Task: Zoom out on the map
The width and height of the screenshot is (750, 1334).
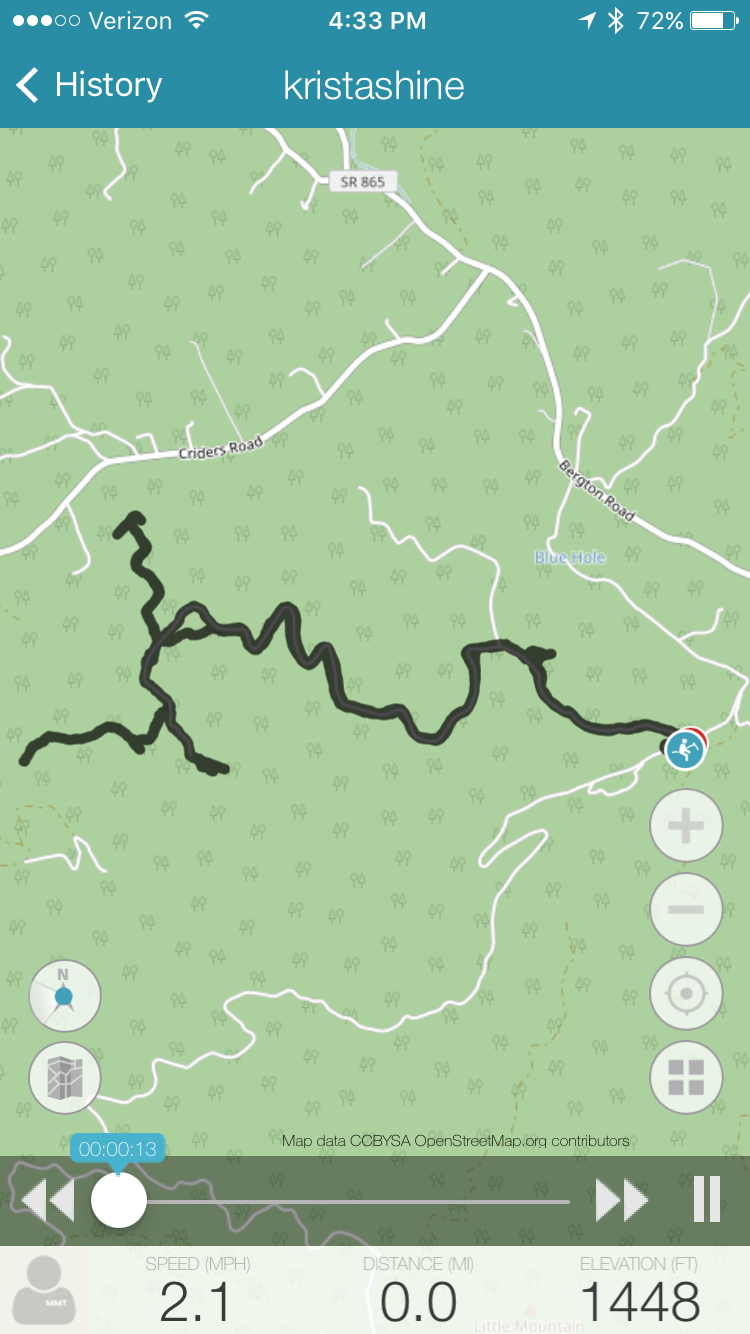Action: (x=686, y=910)
